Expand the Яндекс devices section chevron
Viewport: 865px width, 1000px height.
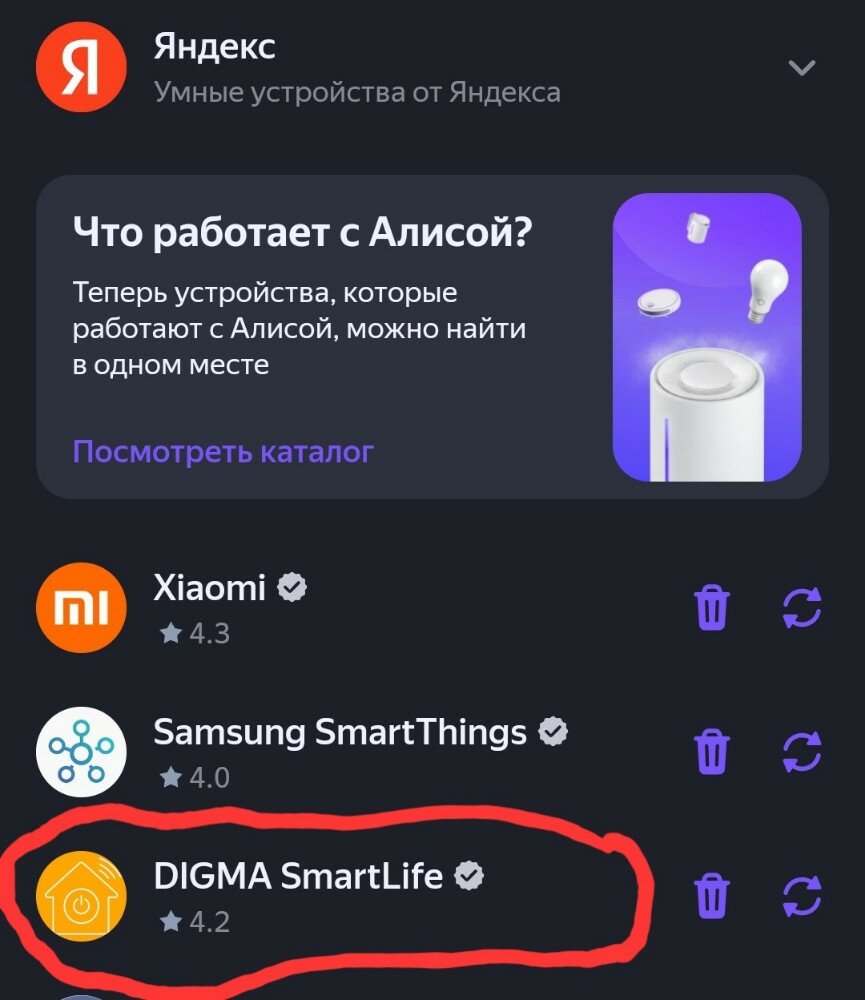coord(802,68)
